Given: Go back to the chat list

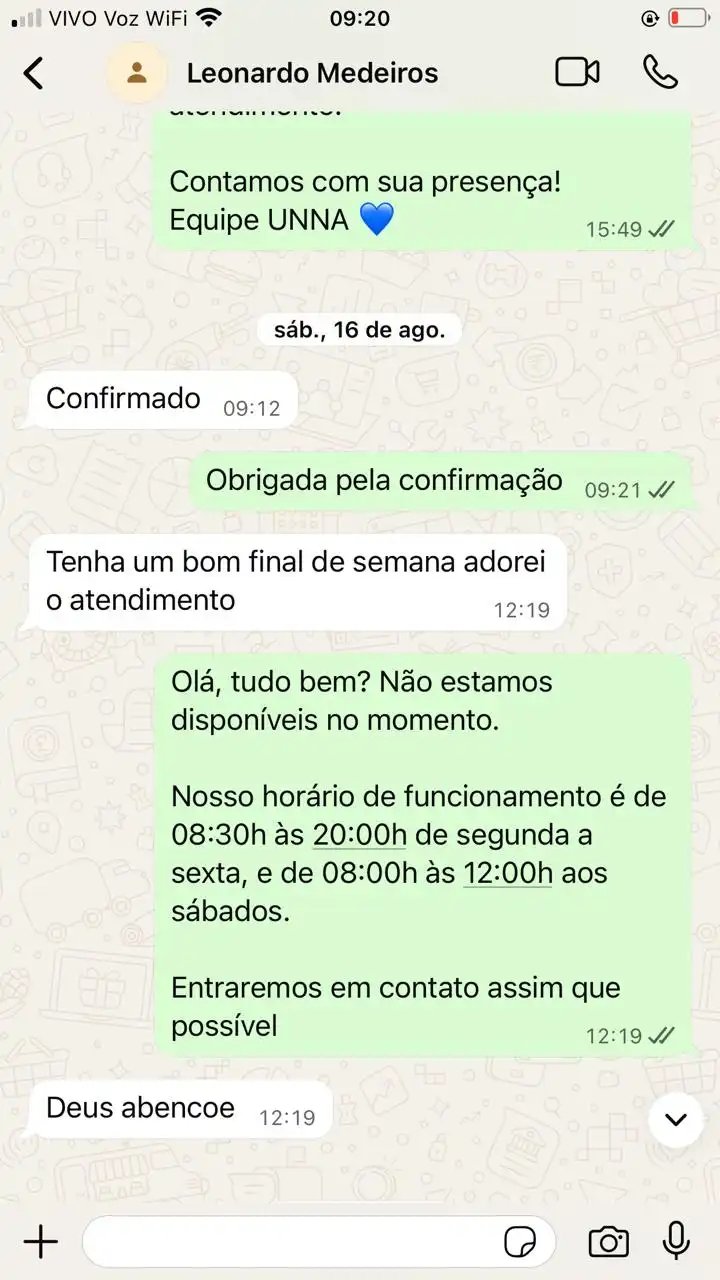Looking at the screenshot, I should coord(34,73).
